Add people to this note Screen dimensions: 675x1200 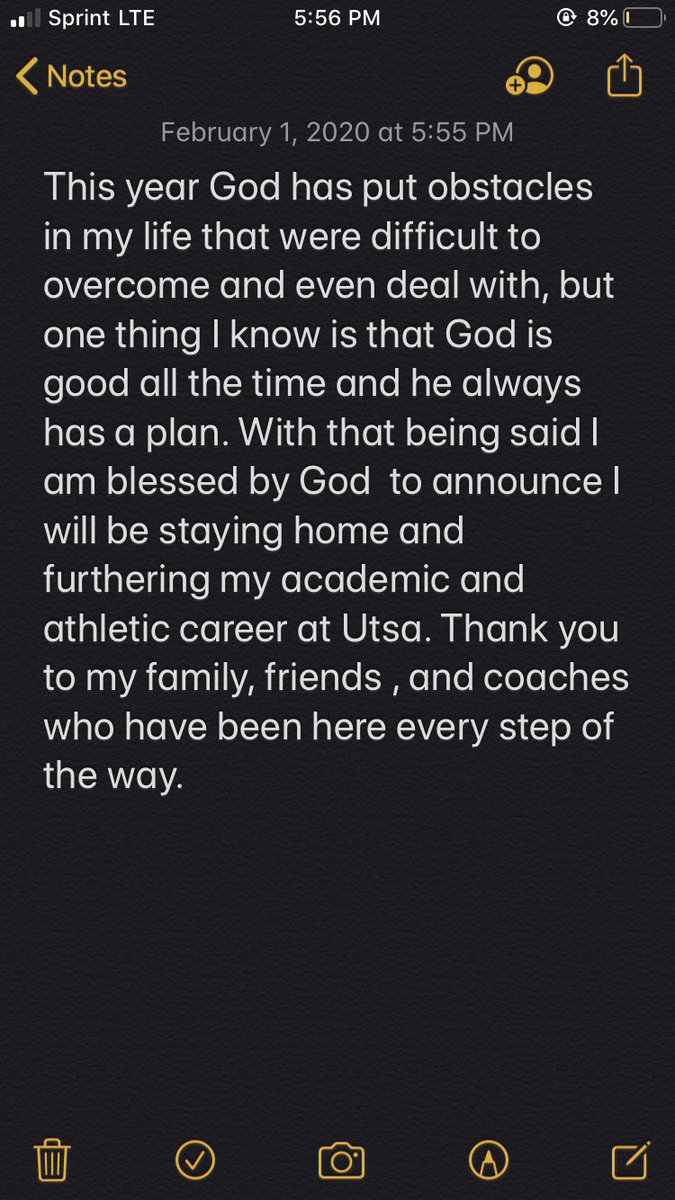[x=530, y=77]
